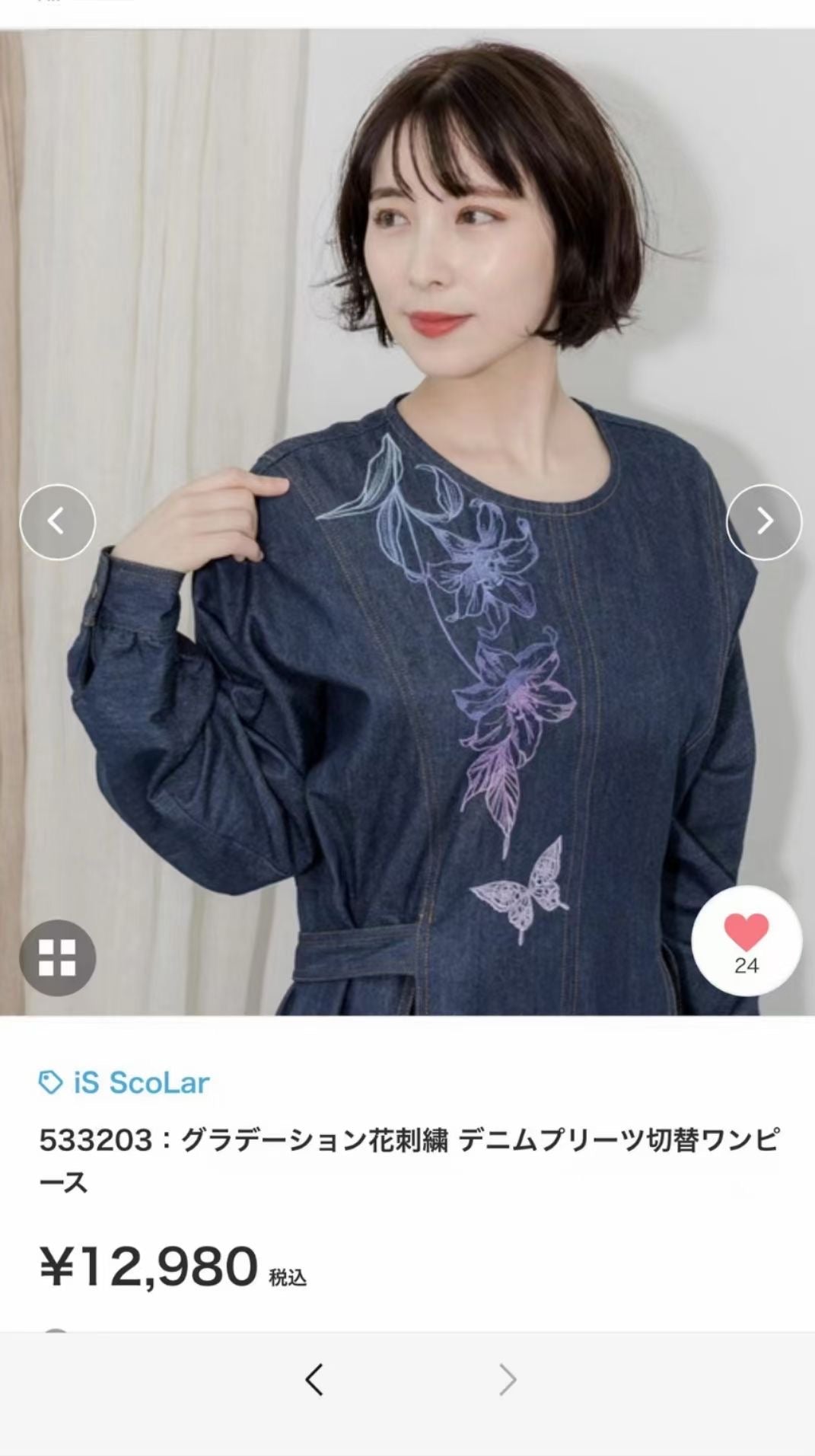Open the photo grid view

click(x=57, y=957)
